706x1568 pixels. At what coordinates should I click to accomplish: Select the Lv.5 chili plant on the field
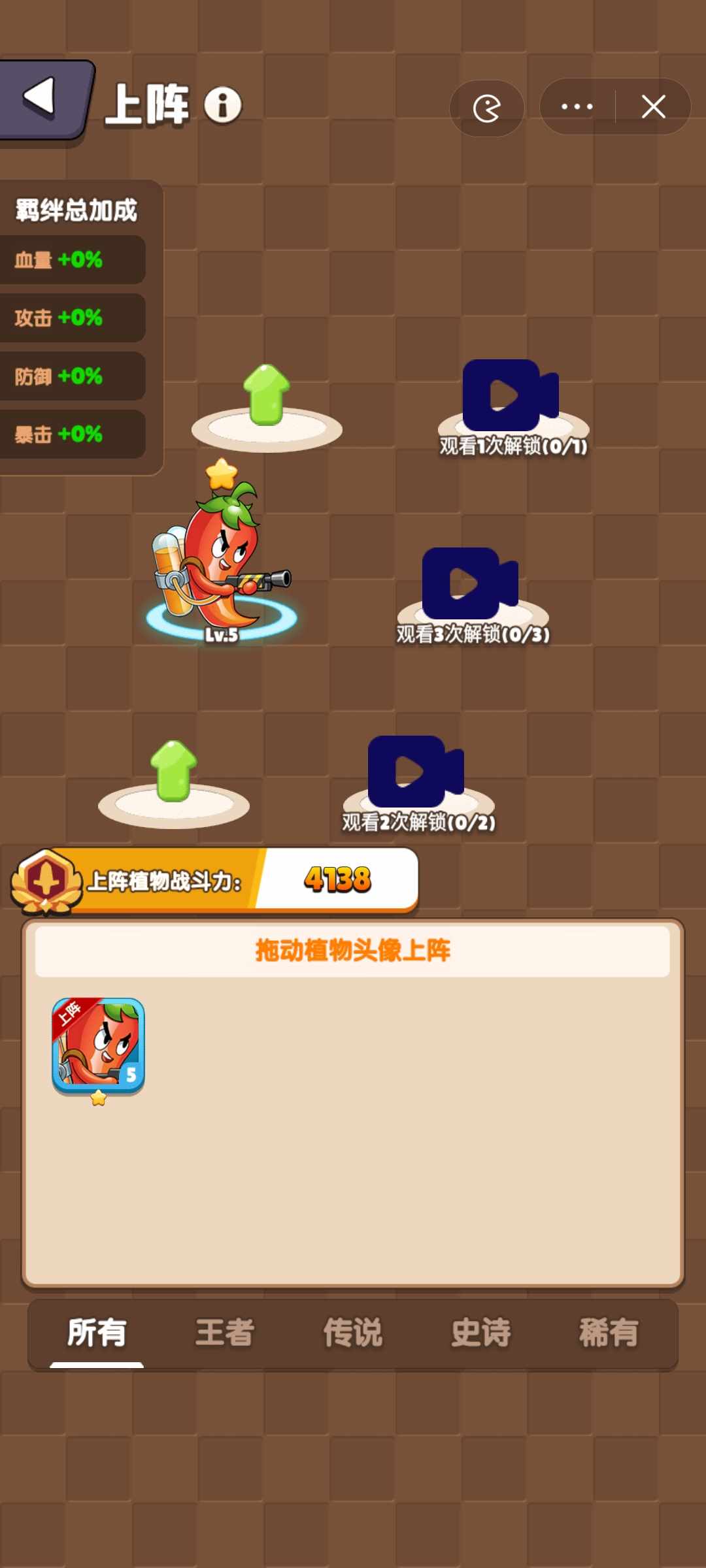[x=222, y=555]
